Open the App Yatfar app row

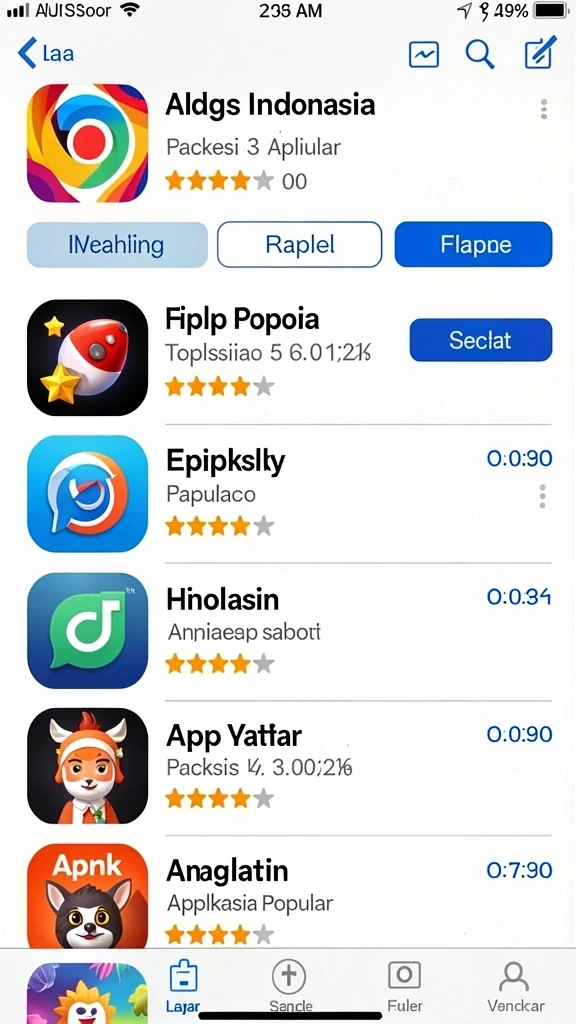click(289, 765)
